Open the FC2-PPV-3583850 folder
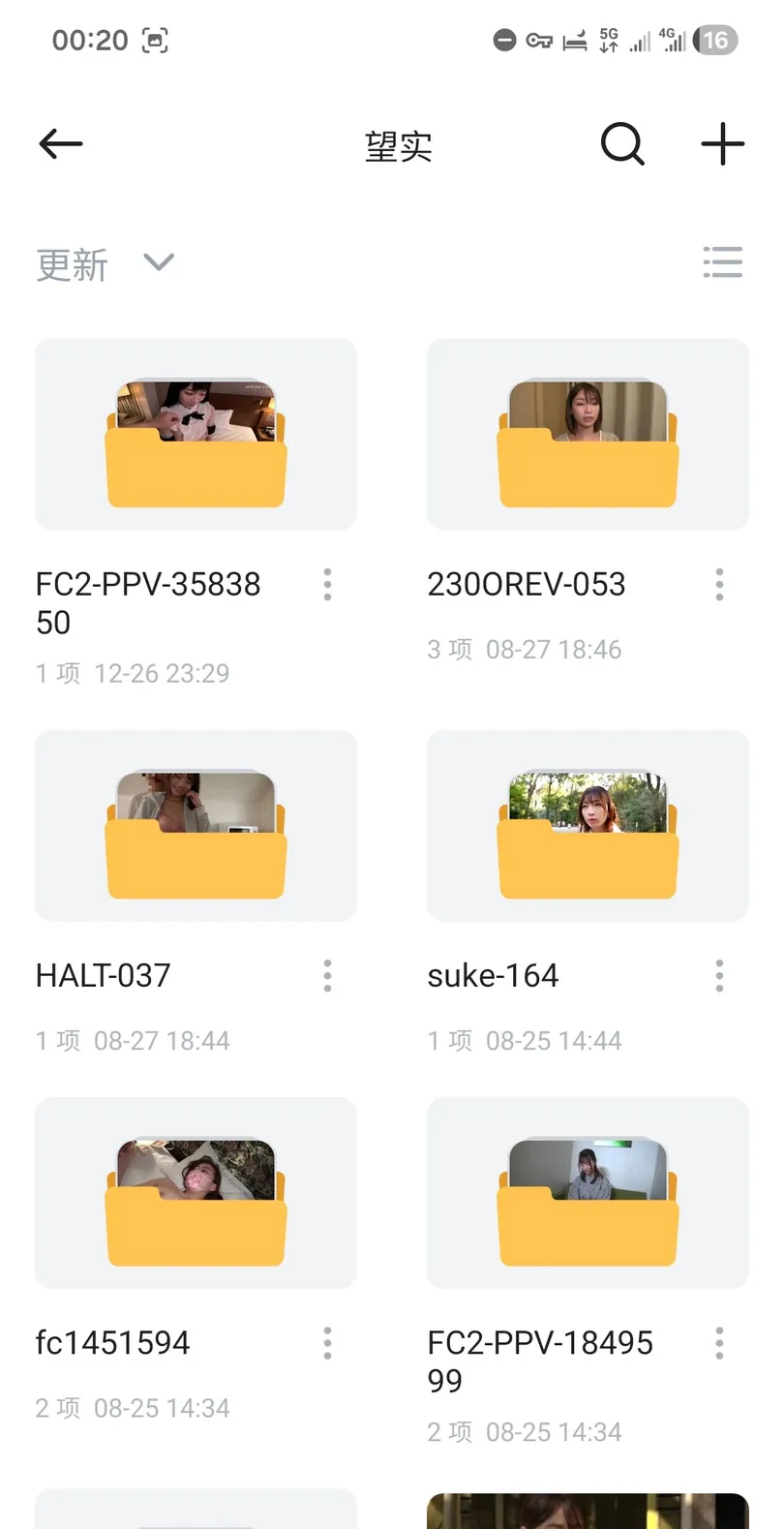Screen dimensions: 784x1529 tap(196, 434)
